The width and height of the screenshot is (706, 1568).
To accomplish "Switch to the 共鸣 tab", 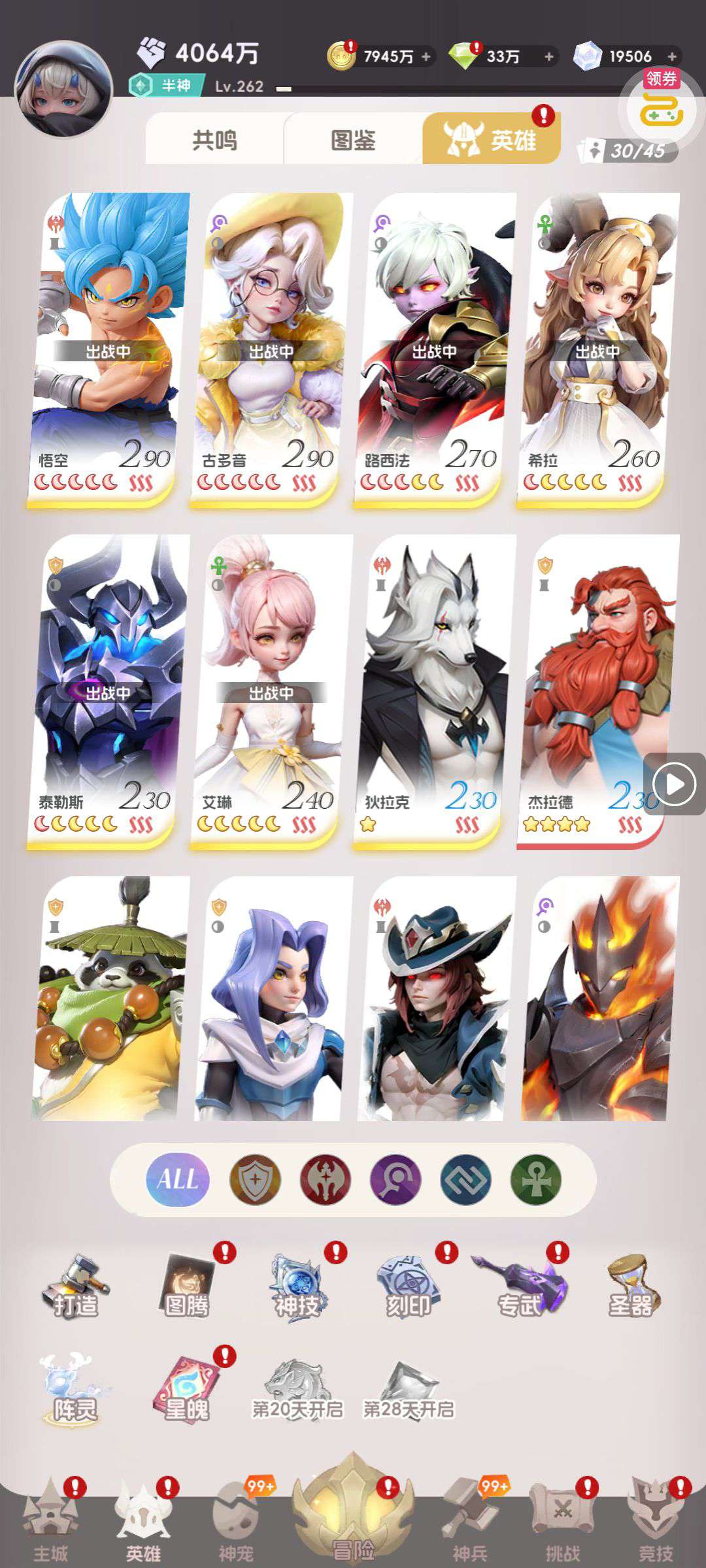I will (x=214, y=140).
